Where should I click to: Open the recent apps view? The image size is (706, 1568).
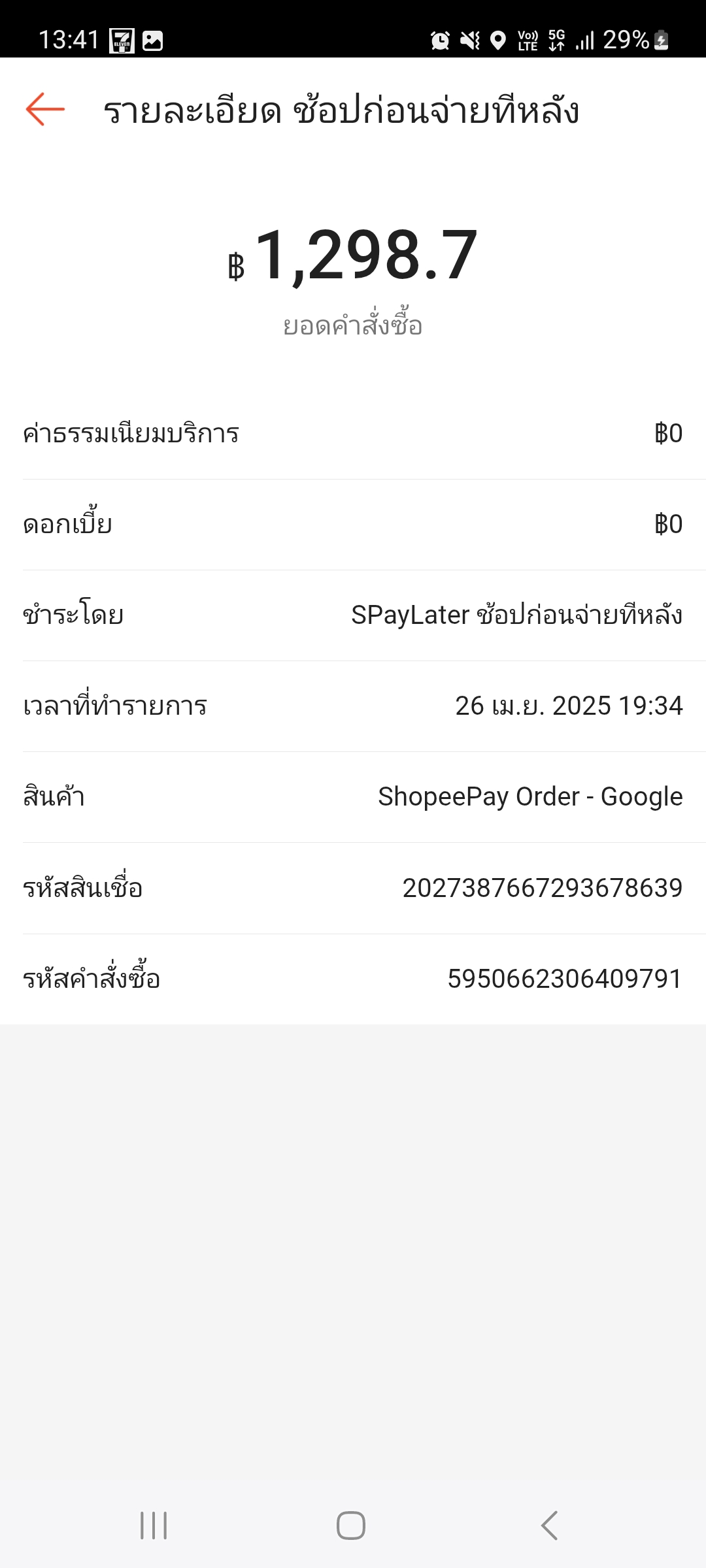coord(154,1526)
